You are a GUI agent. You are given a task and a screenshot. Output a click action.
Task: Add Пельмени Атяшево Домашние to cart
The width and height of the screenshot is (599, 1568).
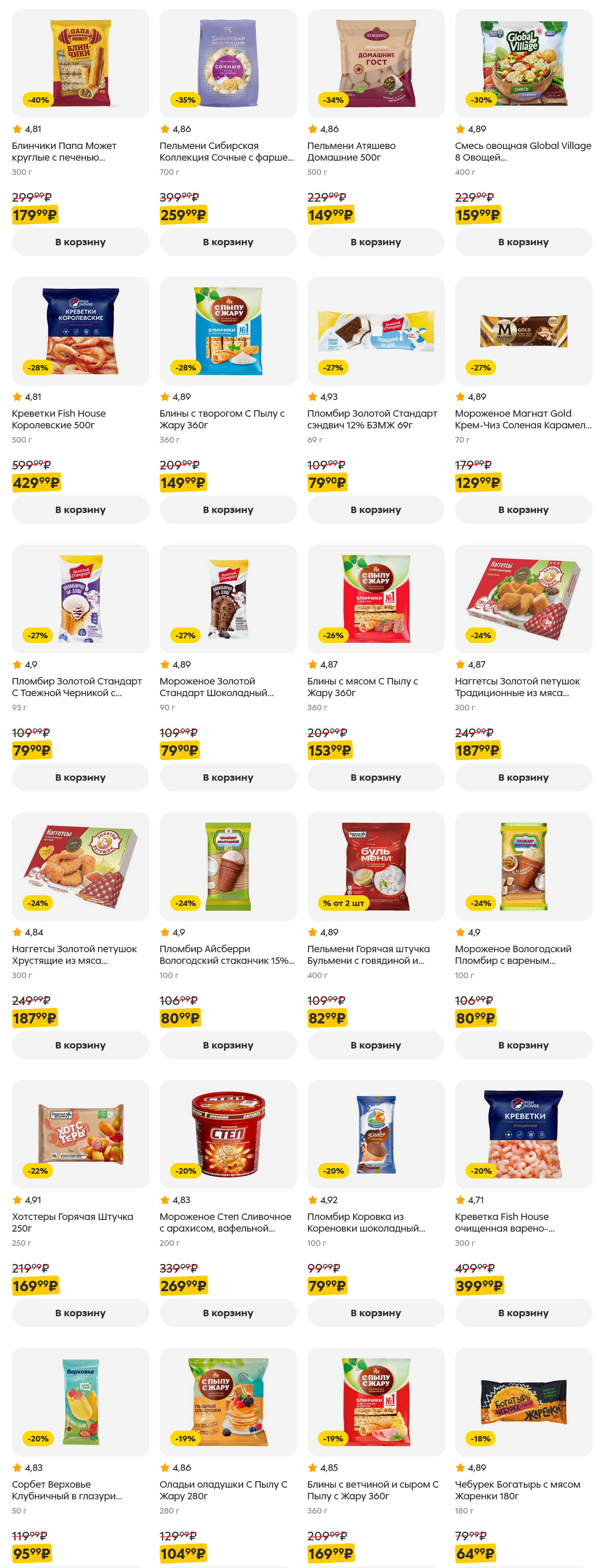pyautogui.click(x=376, y=242)
